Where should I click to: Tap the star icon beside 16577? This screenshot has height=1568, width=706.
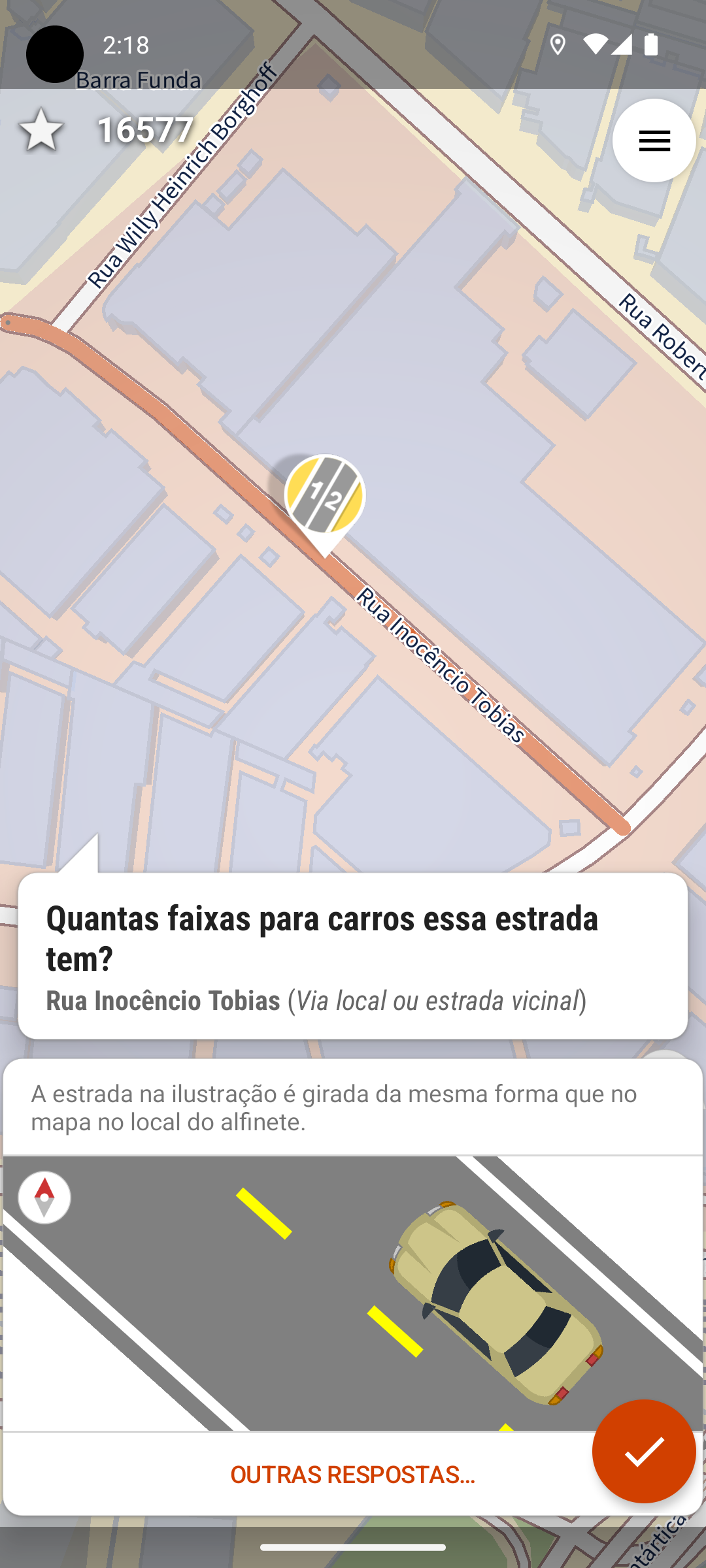pyautogui.click(x=41, y=129)
